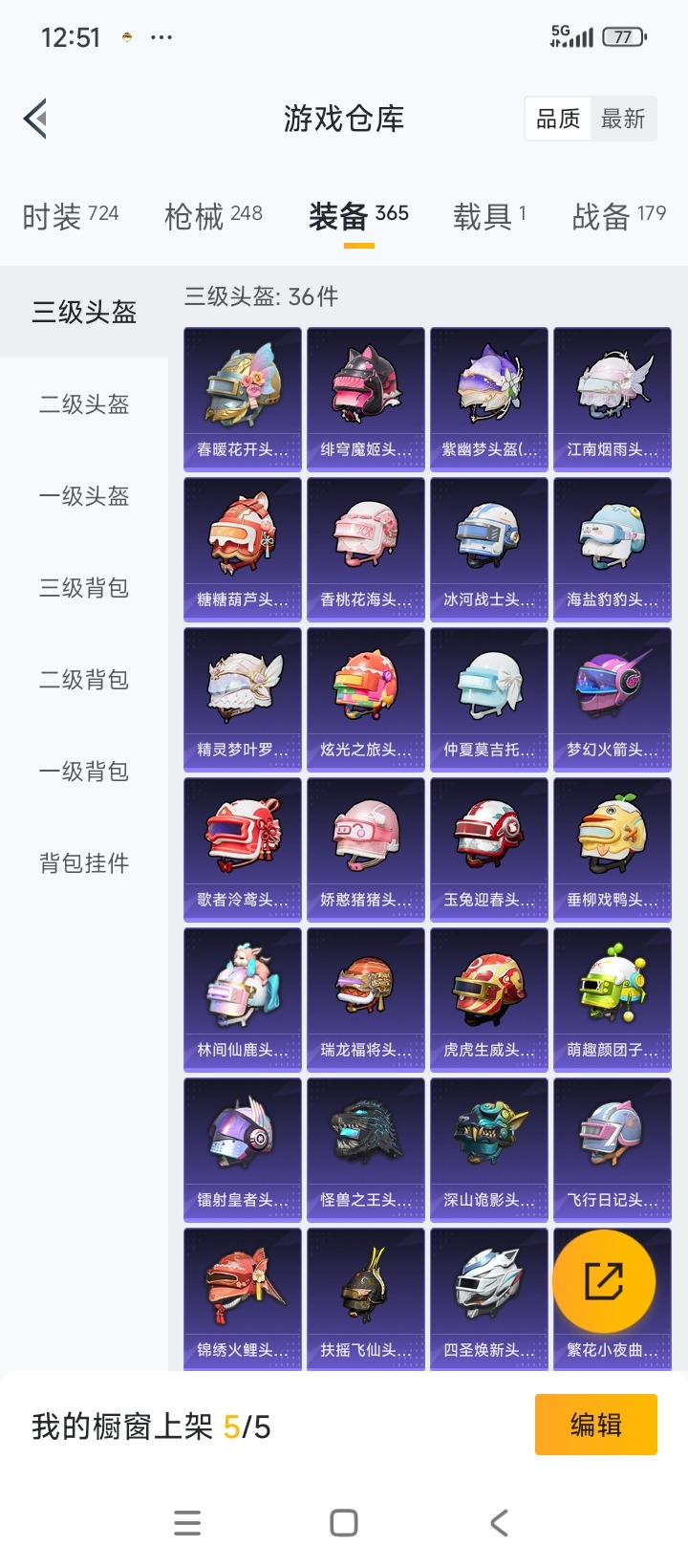Image resolution: width=688 pixels, height=1568 pixels.
Task: Select the 三级头盔 category filter
Action: [x=83, y=313]
